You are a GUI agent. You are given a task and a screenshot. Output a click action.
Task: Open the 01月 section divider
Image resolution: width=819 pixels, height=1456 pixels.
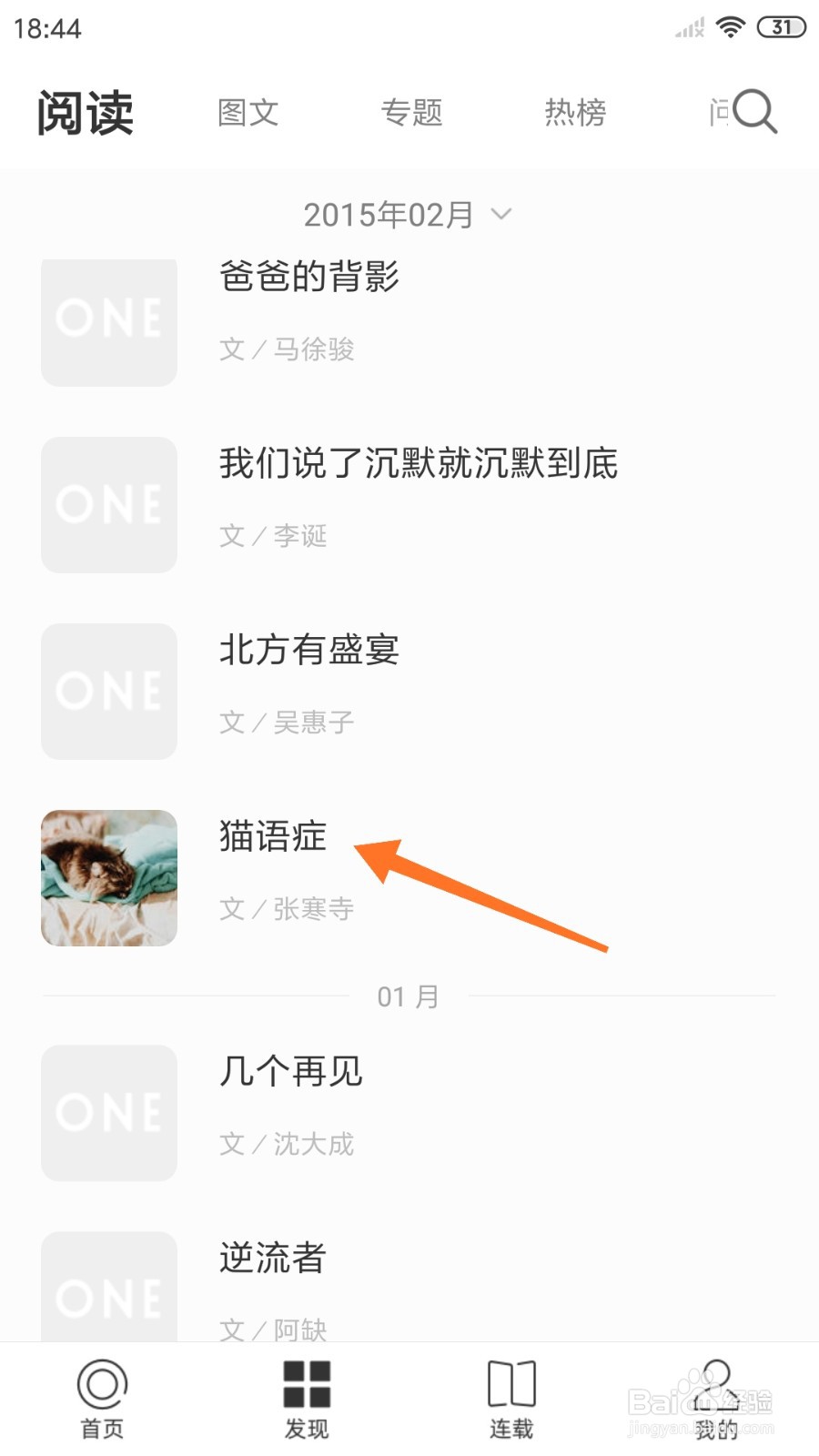(x=407, y=996)
